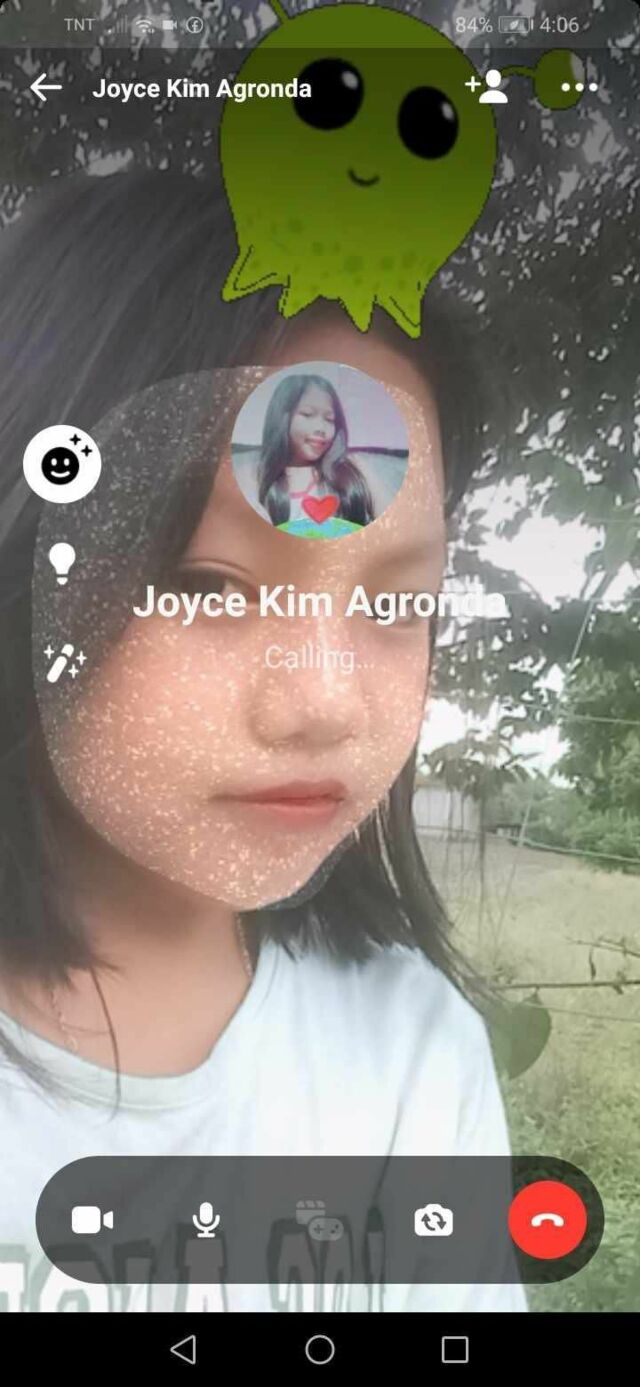Tap the system home button
The image size is (640, 1387).
pyautogui.click(x=320, y=1350)
